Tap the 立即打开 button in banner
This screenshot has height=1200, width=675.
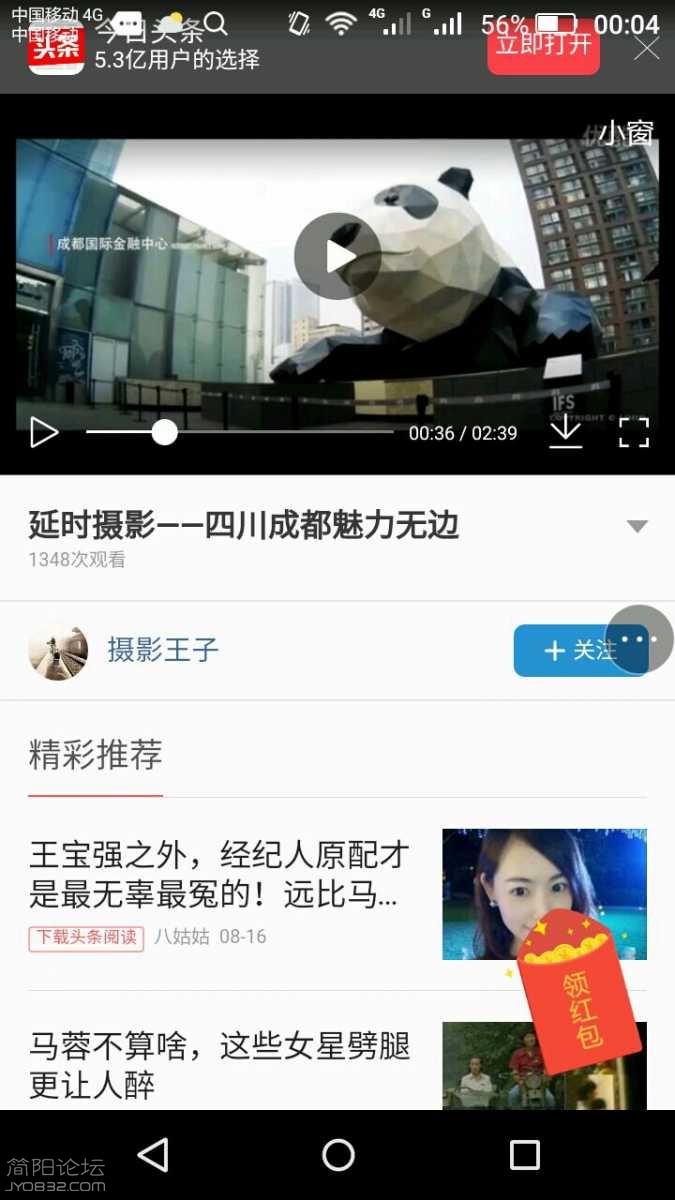click(x=543, y=47)
